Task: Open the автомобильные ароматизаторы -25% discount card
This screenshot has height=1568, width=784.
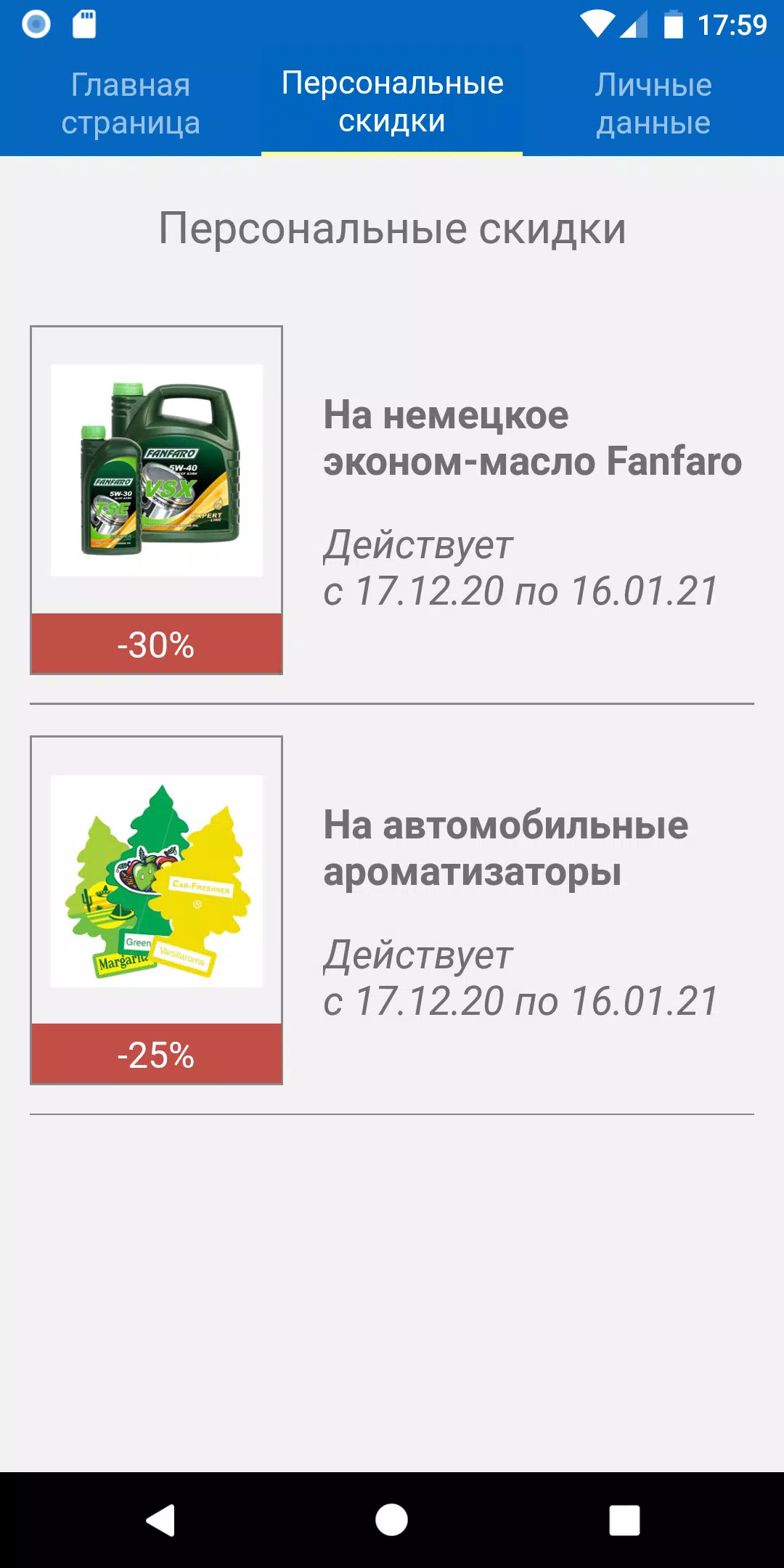Action: click(392, 910)
